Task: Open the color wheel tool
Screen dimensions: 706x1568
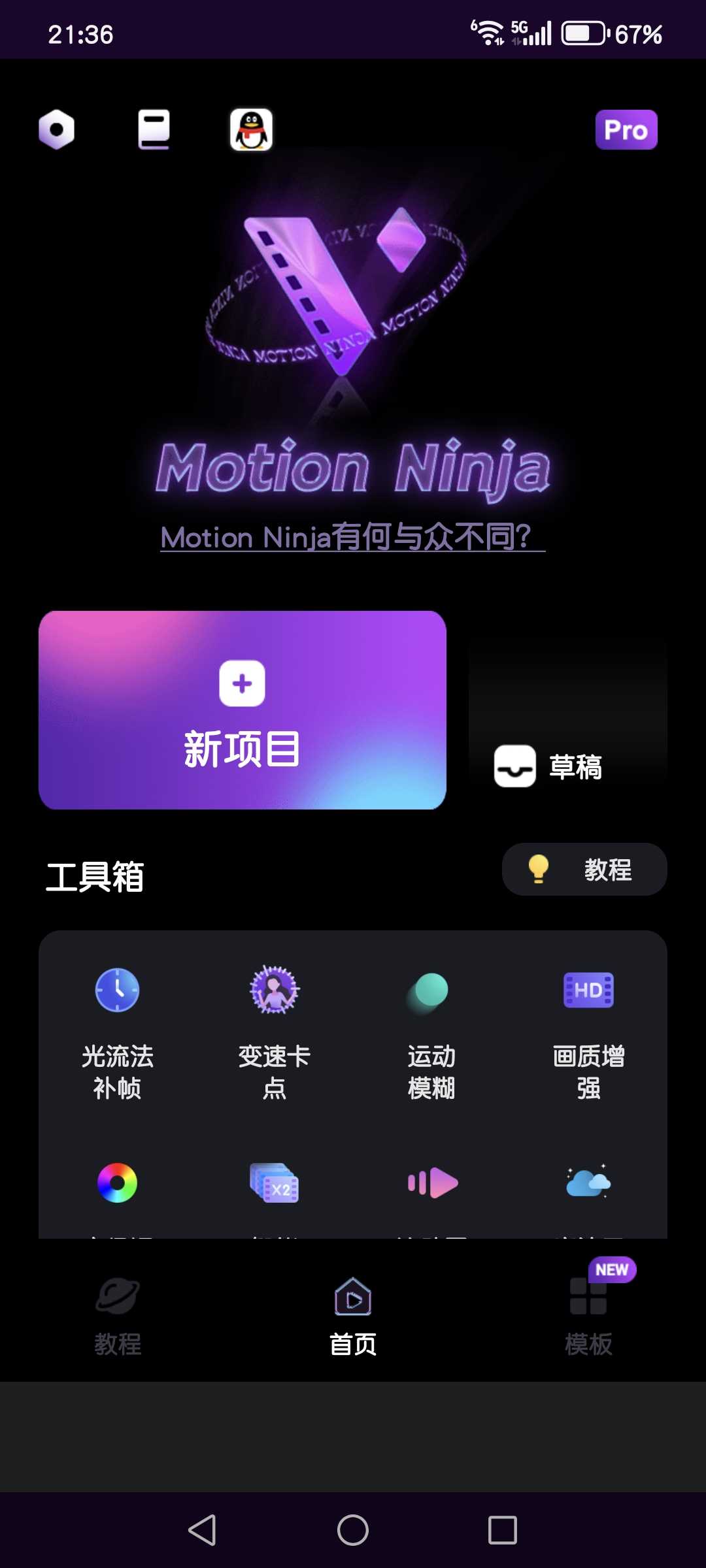Action: [118, 1183]
